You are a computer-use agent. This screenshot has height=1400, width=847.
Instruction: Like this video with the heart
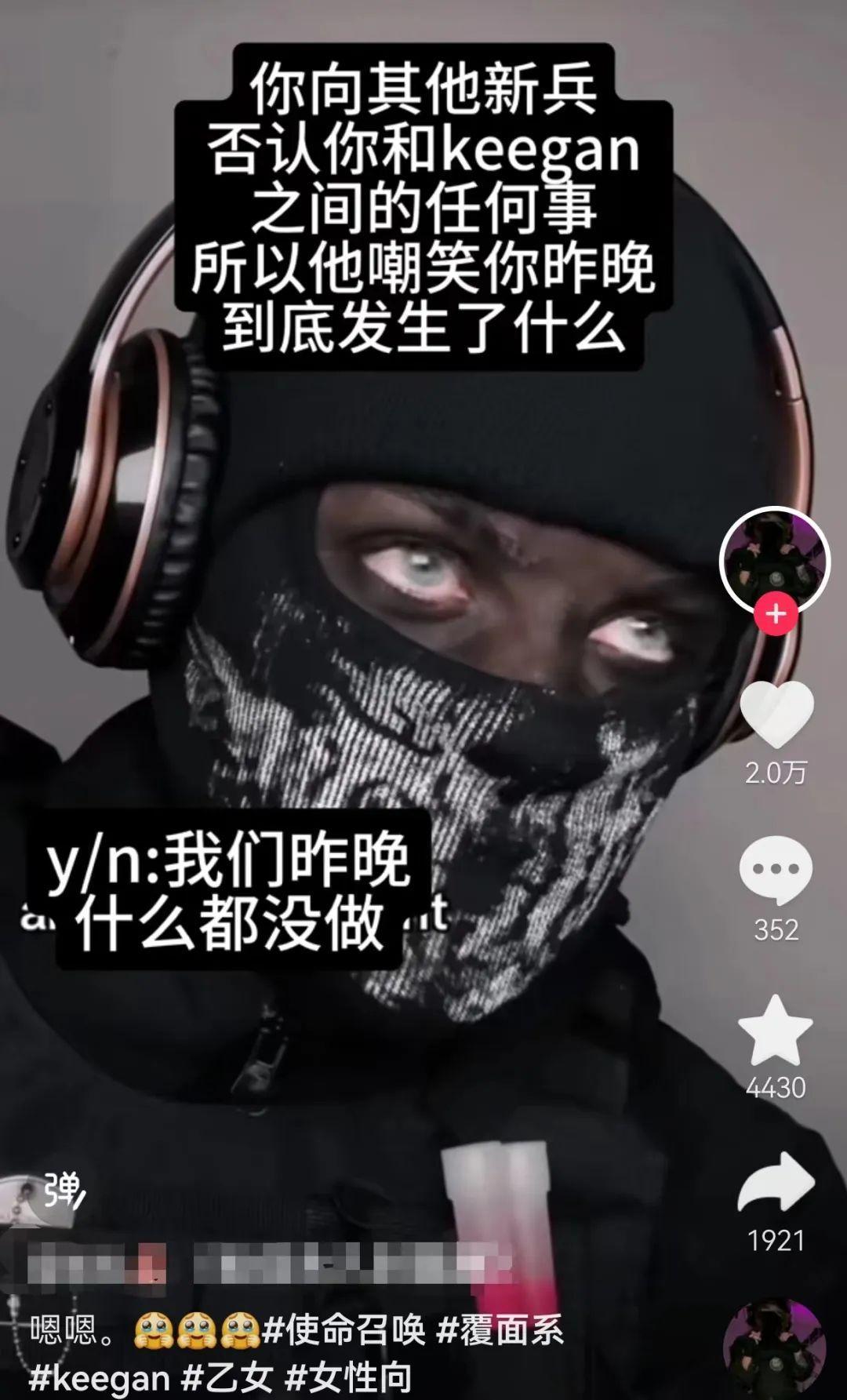pyautogui.click(x=776, y=714)
